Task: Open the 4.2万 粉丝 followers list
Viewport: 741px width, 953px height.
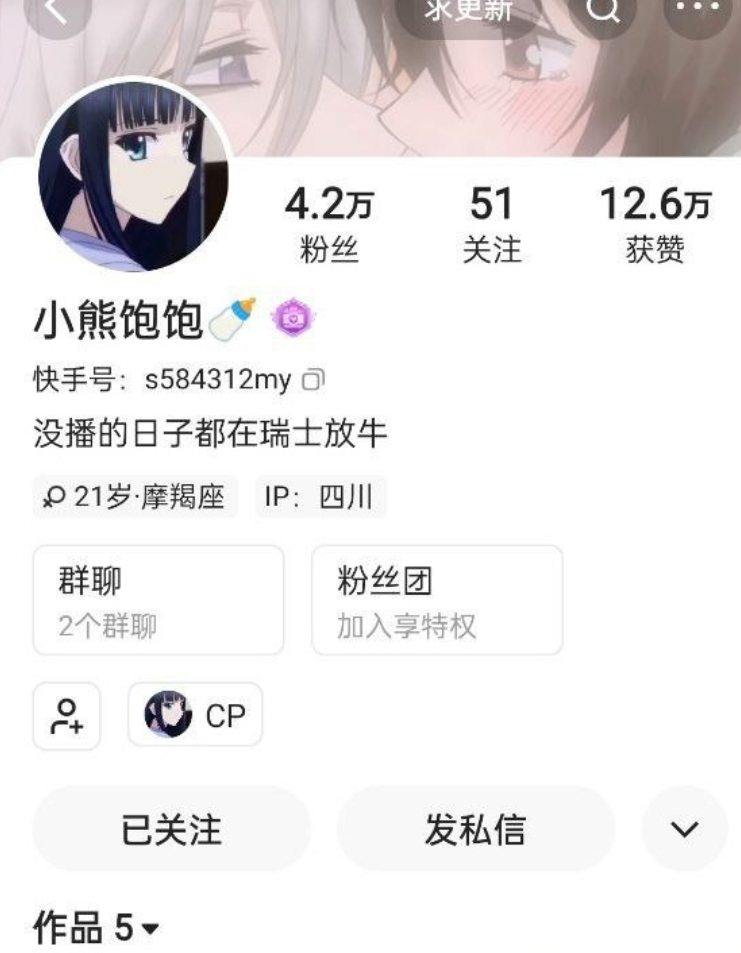Action: 328,225
